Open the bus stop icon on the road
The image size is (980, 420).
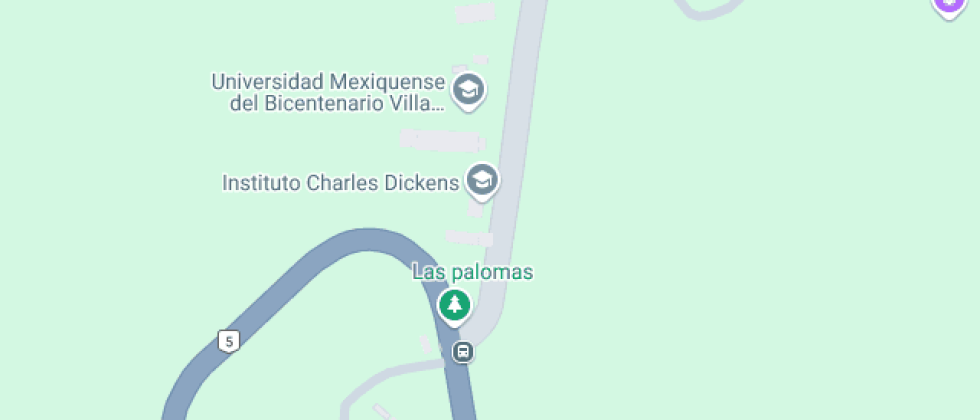[463, 352]
